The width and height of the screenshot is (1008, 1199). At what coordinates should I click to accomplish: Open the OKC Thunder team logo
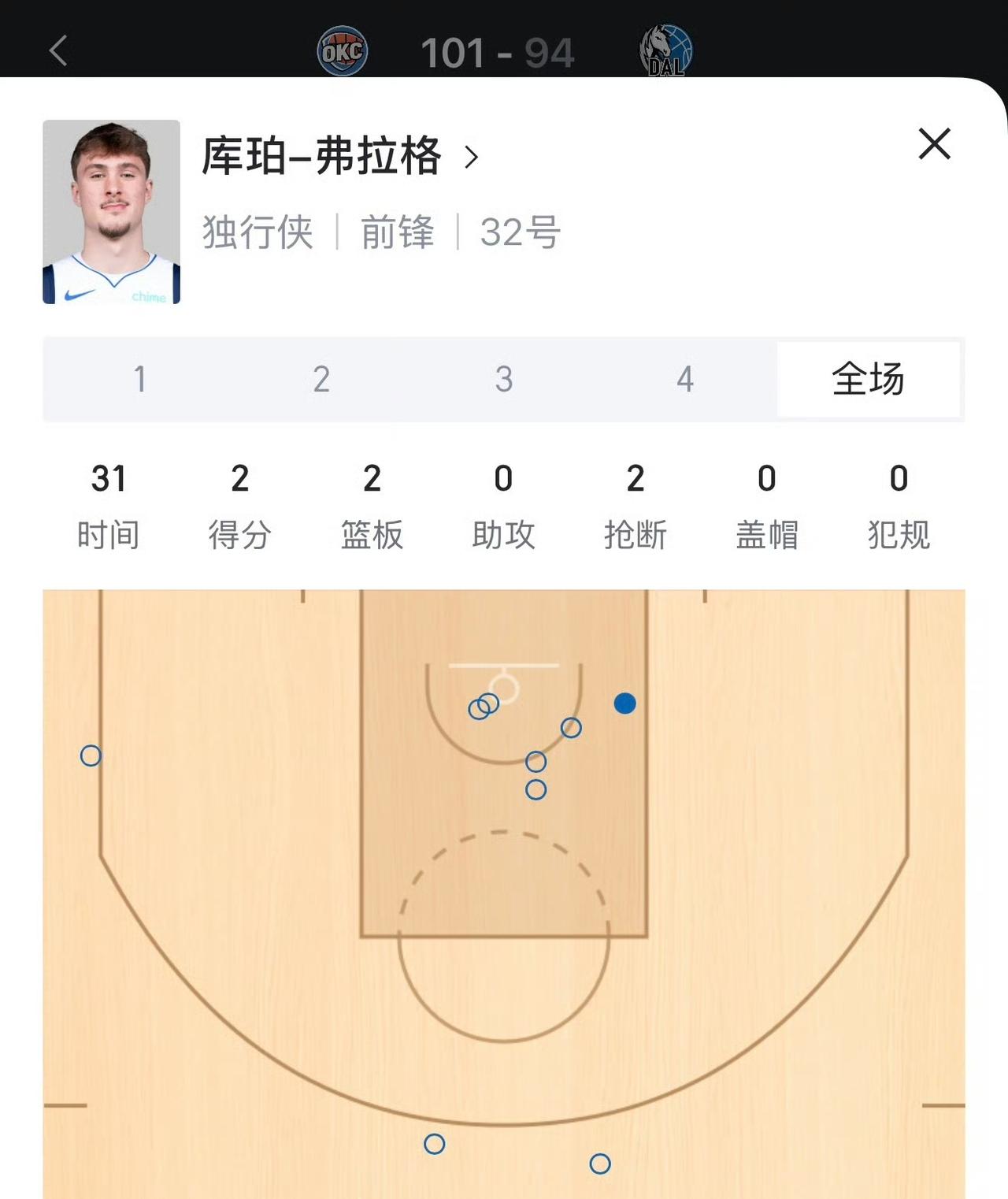[343, 50]
